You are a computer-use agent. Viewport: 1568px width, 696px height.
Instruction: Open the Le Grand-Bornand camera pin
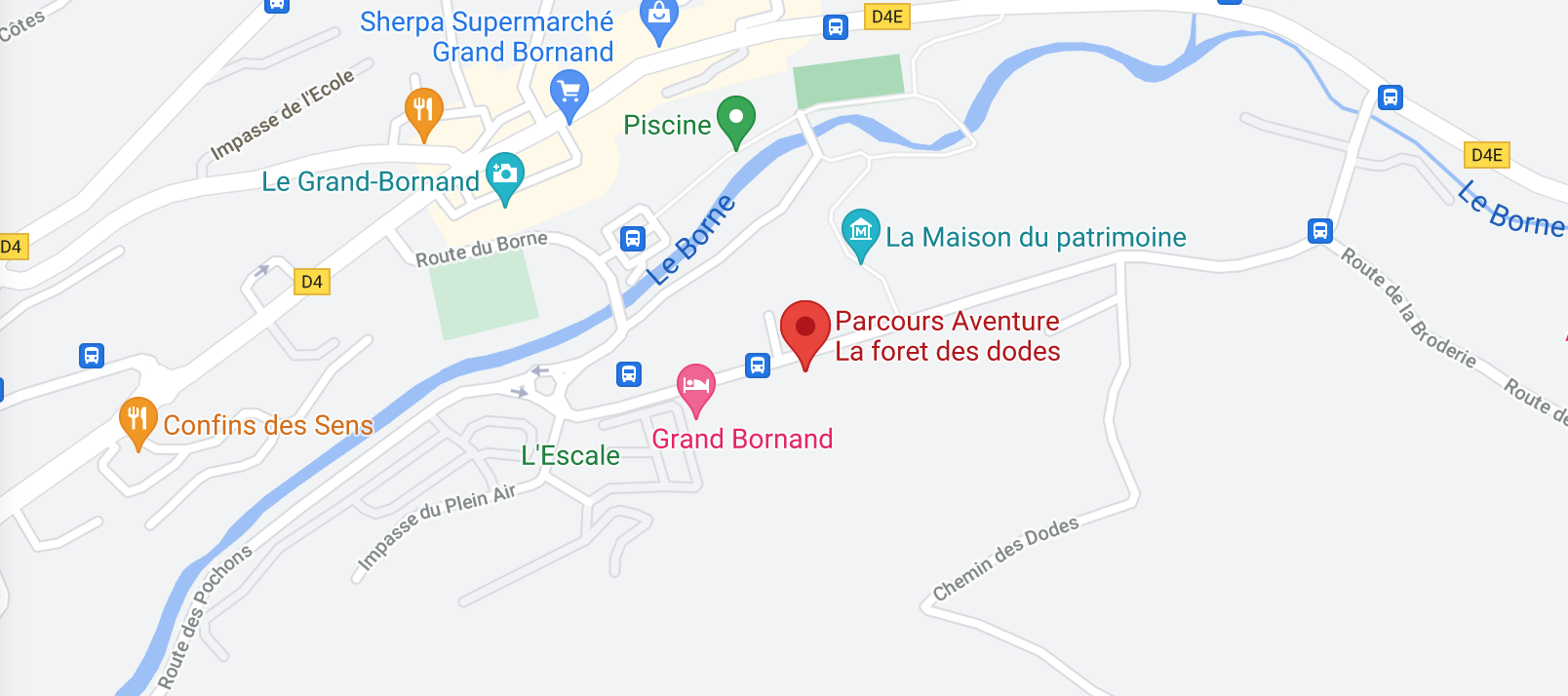pyautogui.click(x=504, y=174)
